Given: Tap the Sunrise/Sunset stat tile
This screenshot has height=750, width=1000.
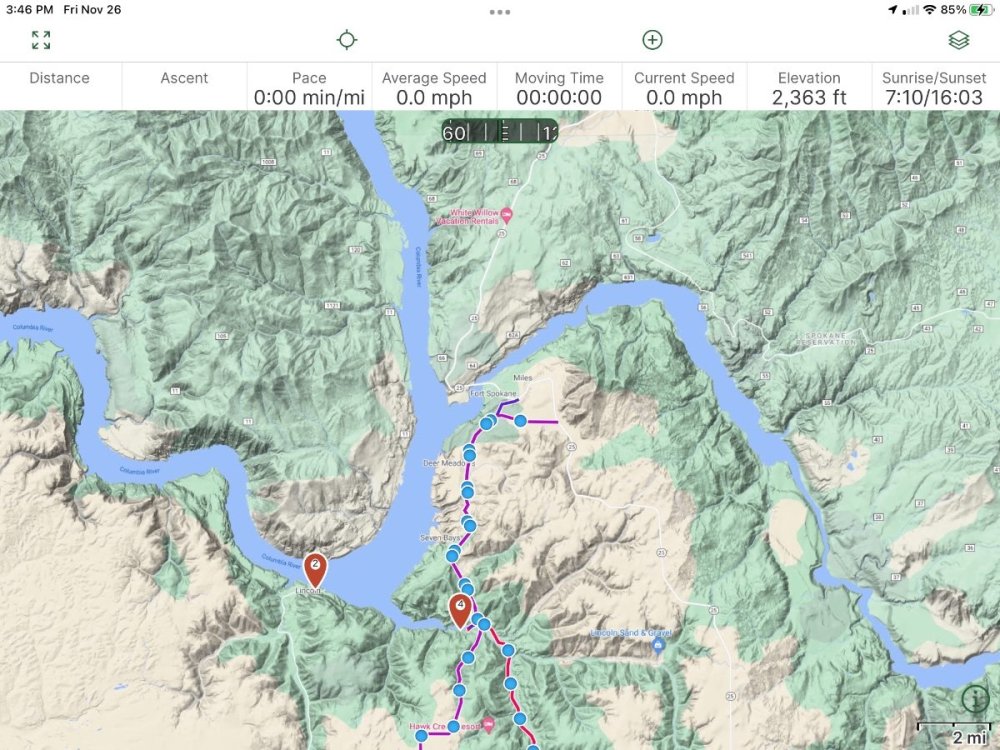Looking at the screenshot, I should coord(934,87).
